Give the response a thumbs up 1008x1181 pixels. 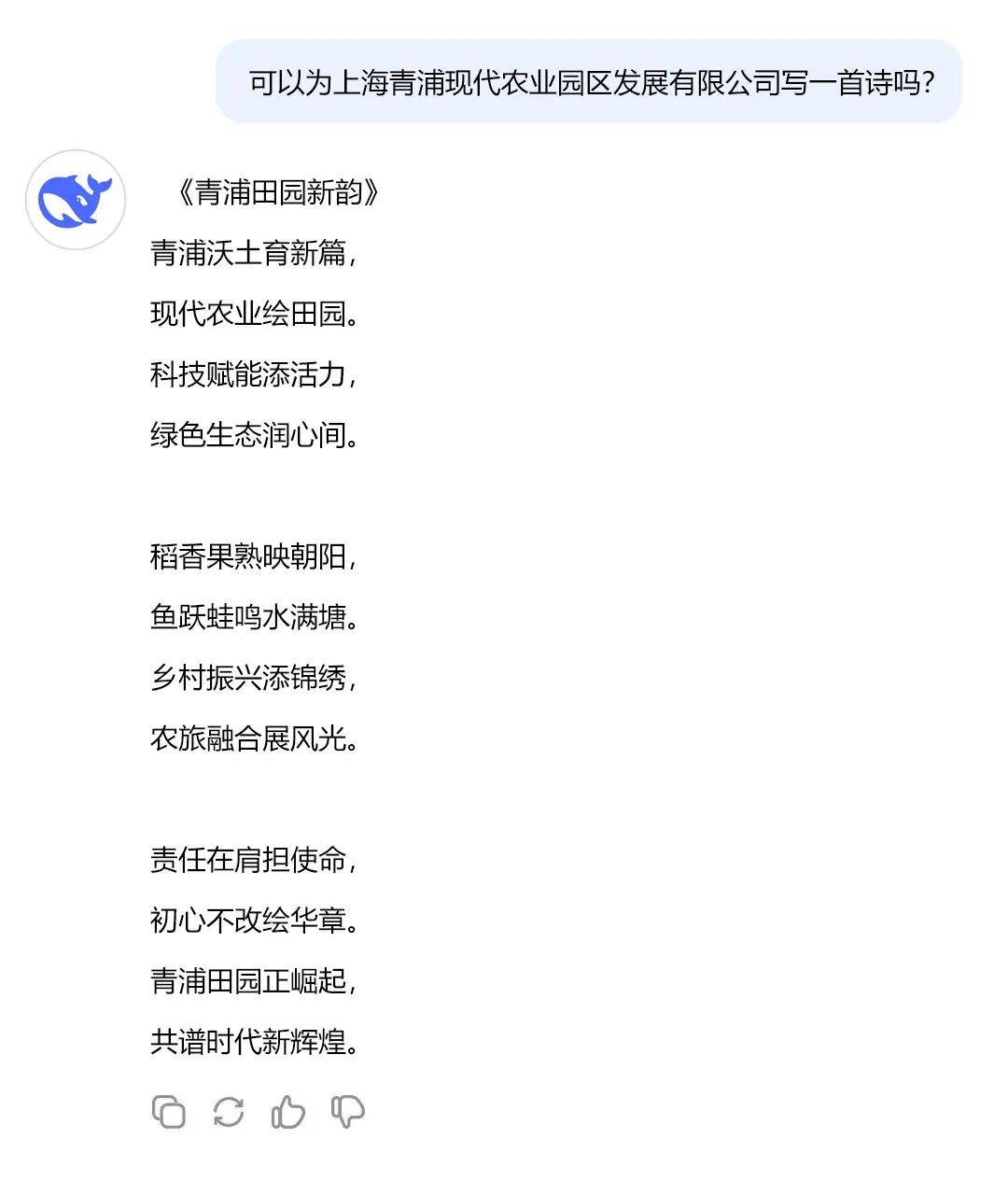coord(288,1111)
